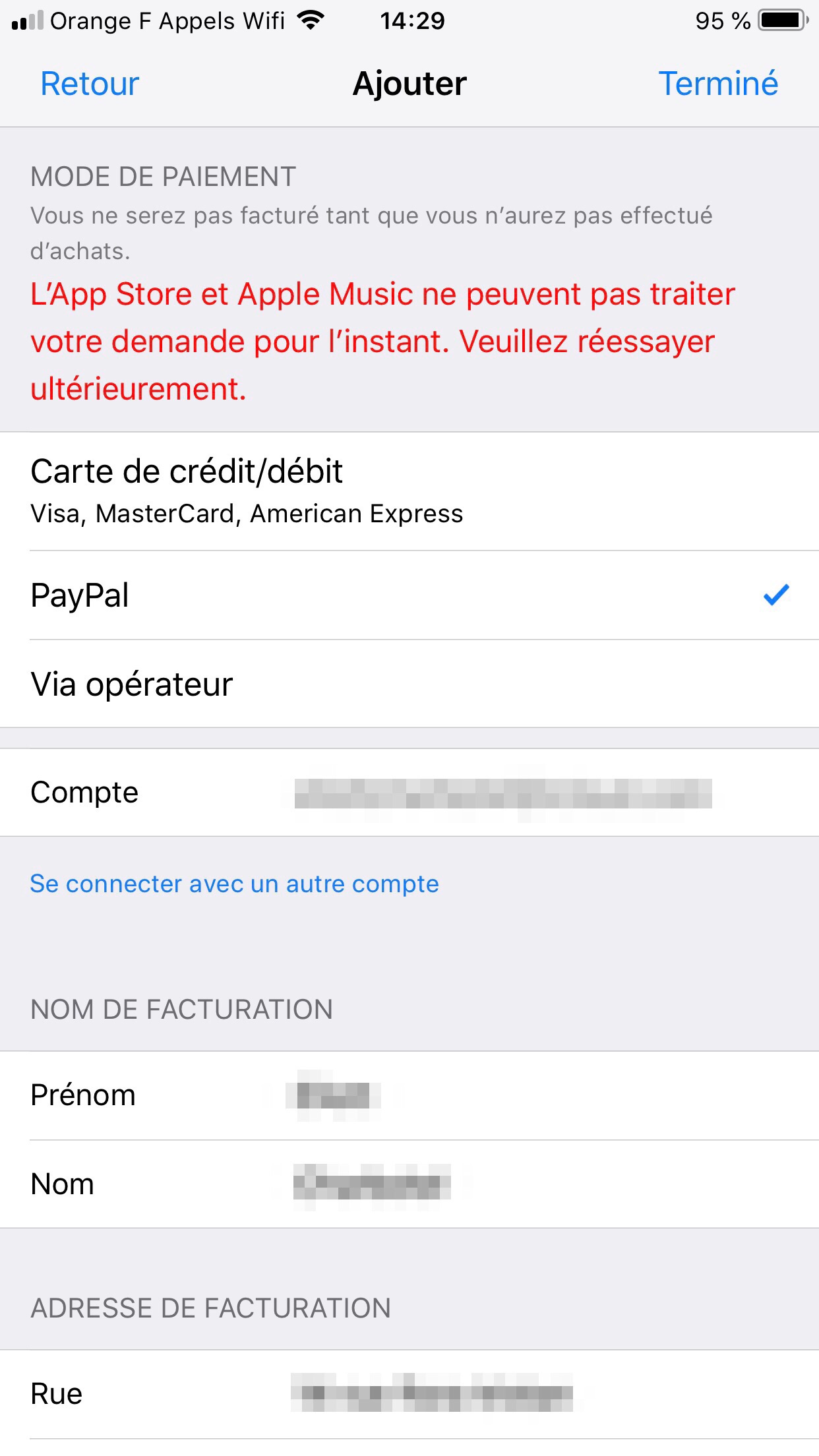Choose PayPal as payment method
Viewport: 819px width, 1456px height.
409,595
